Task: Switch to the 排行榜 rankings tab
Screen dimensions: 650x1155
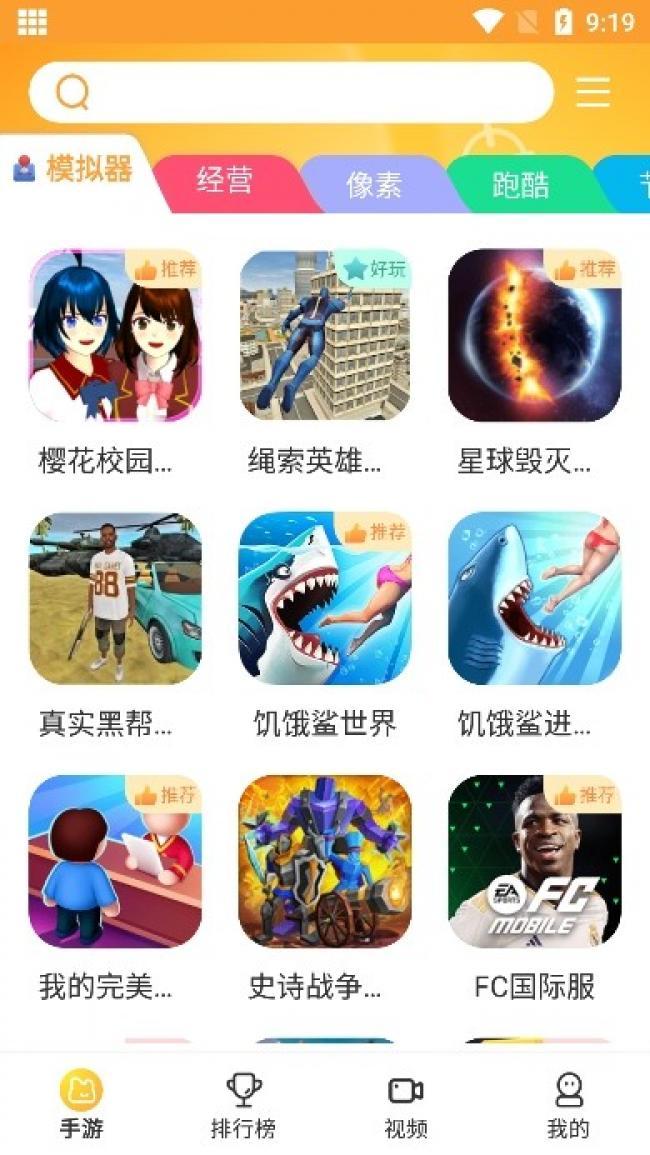Action: tap(243, 1104)
